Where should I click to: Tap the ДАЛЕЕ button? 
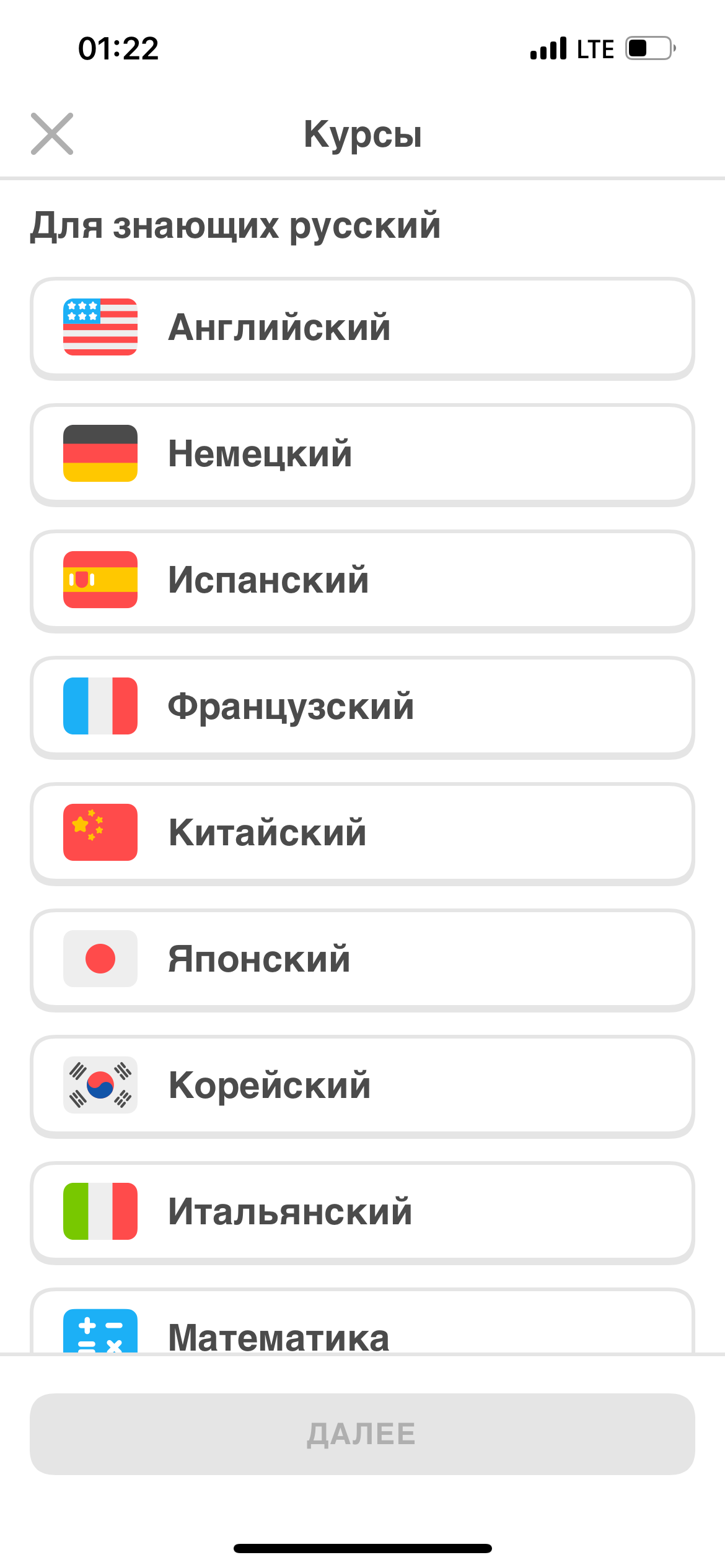point(362,1434)
